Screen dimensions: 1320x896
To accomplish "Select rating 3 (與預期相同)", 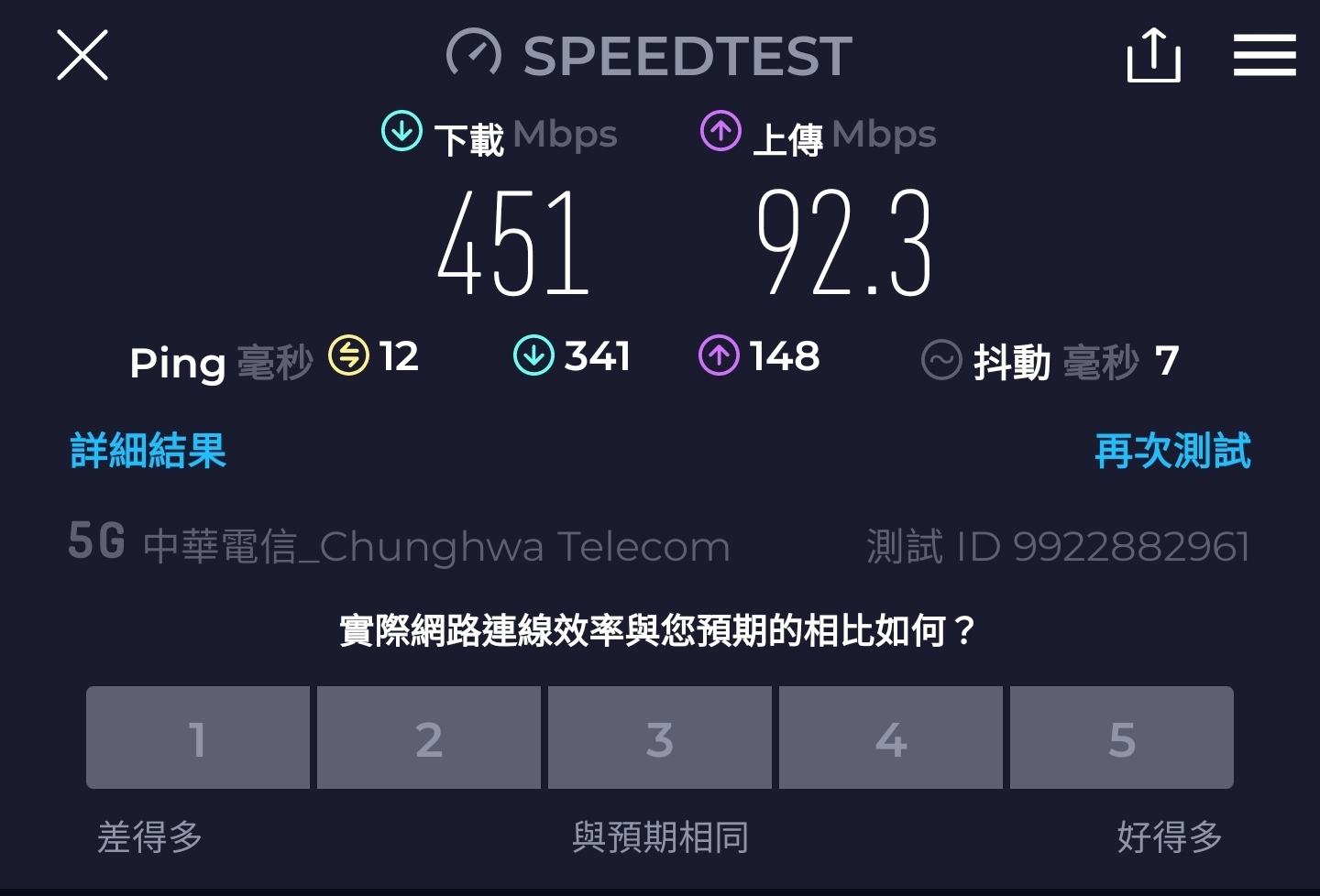I will 660,738.
